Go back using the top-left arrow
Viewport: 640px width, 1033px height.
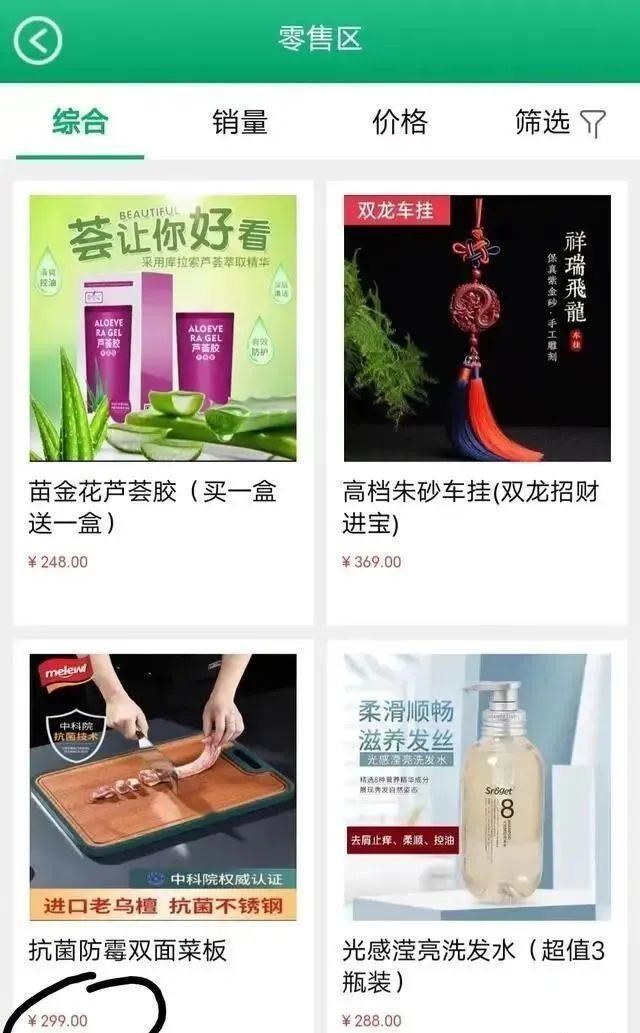pyautogui.click(x=37, y=41)
